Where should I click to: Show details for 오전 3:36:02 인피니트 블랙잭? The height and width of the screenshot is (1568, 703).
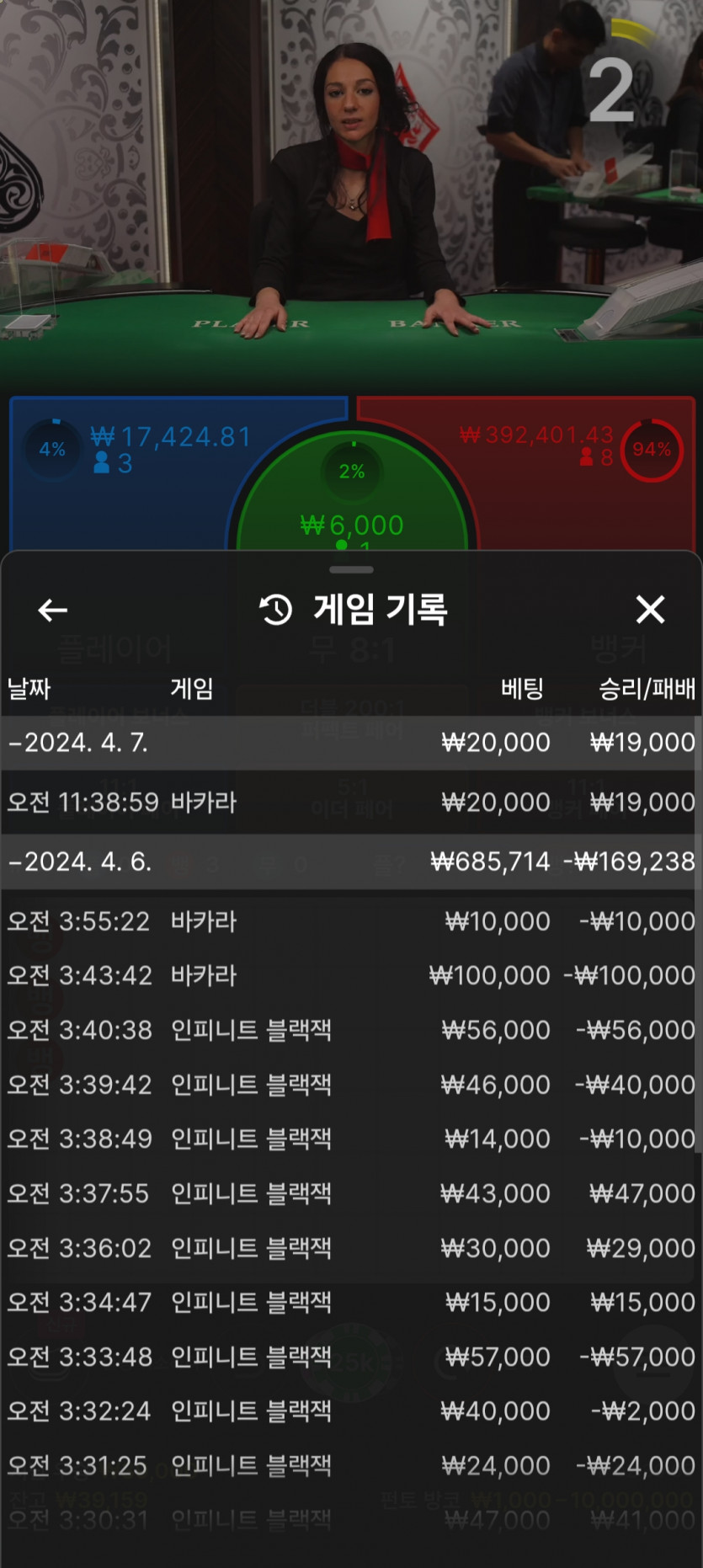[351, 1248]
